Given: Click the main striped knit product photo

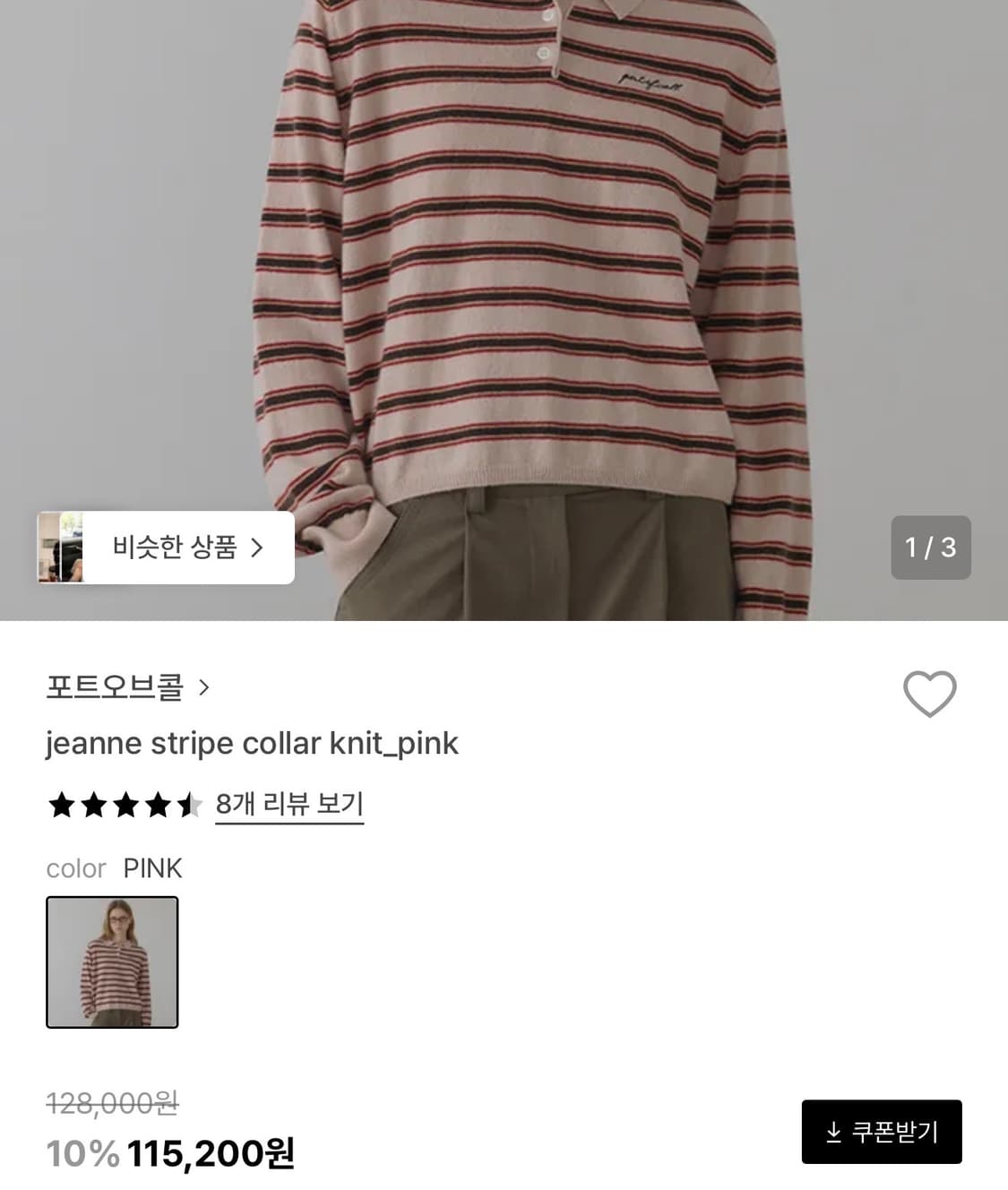Looking at the screenshot, I should point(504,269).
